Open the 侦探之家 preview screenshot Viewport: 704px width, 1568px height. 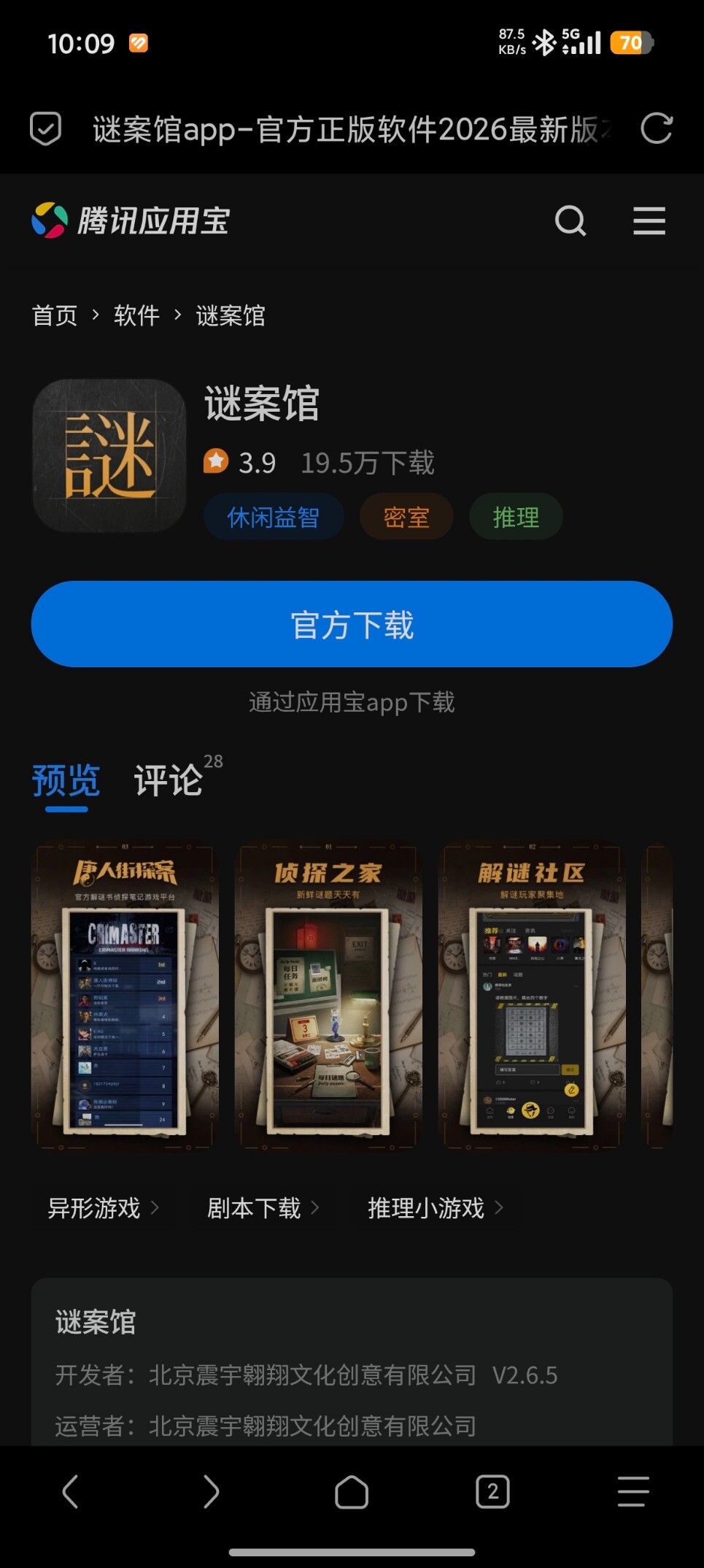328,996
